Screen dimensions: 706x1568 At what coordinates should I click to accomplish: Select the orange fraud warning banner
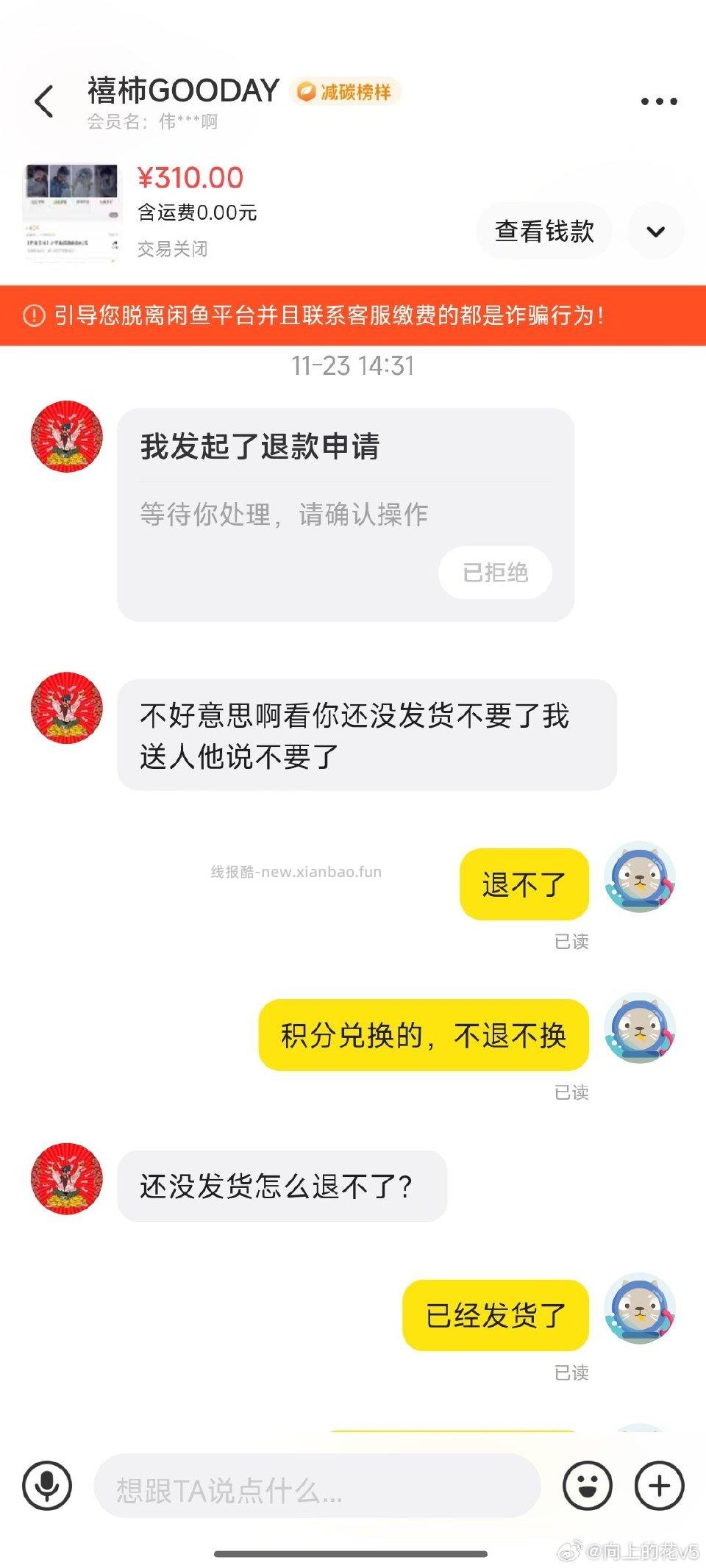(x=353, y=315)
